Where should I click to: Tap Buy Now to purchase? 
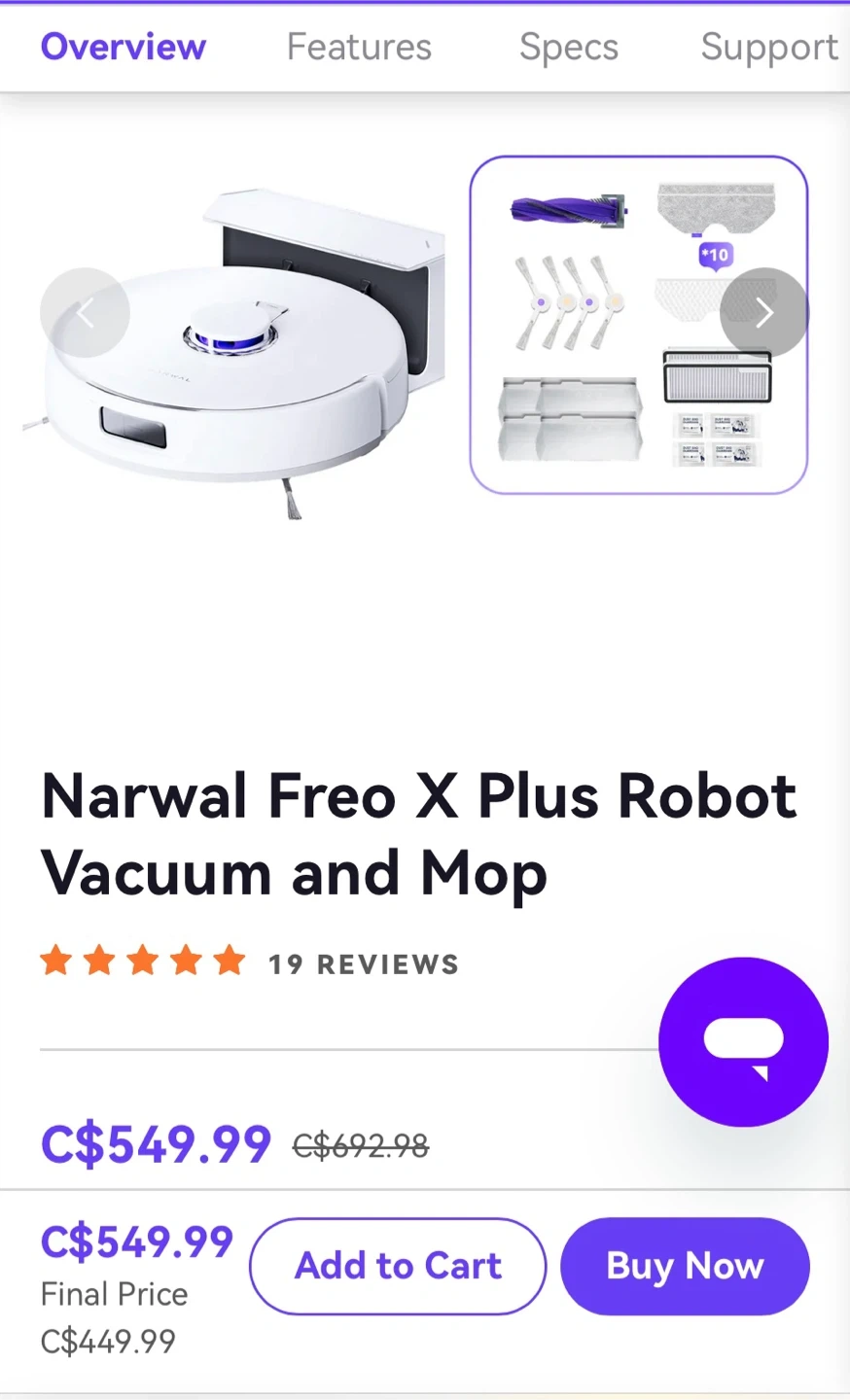point(685,1266)
